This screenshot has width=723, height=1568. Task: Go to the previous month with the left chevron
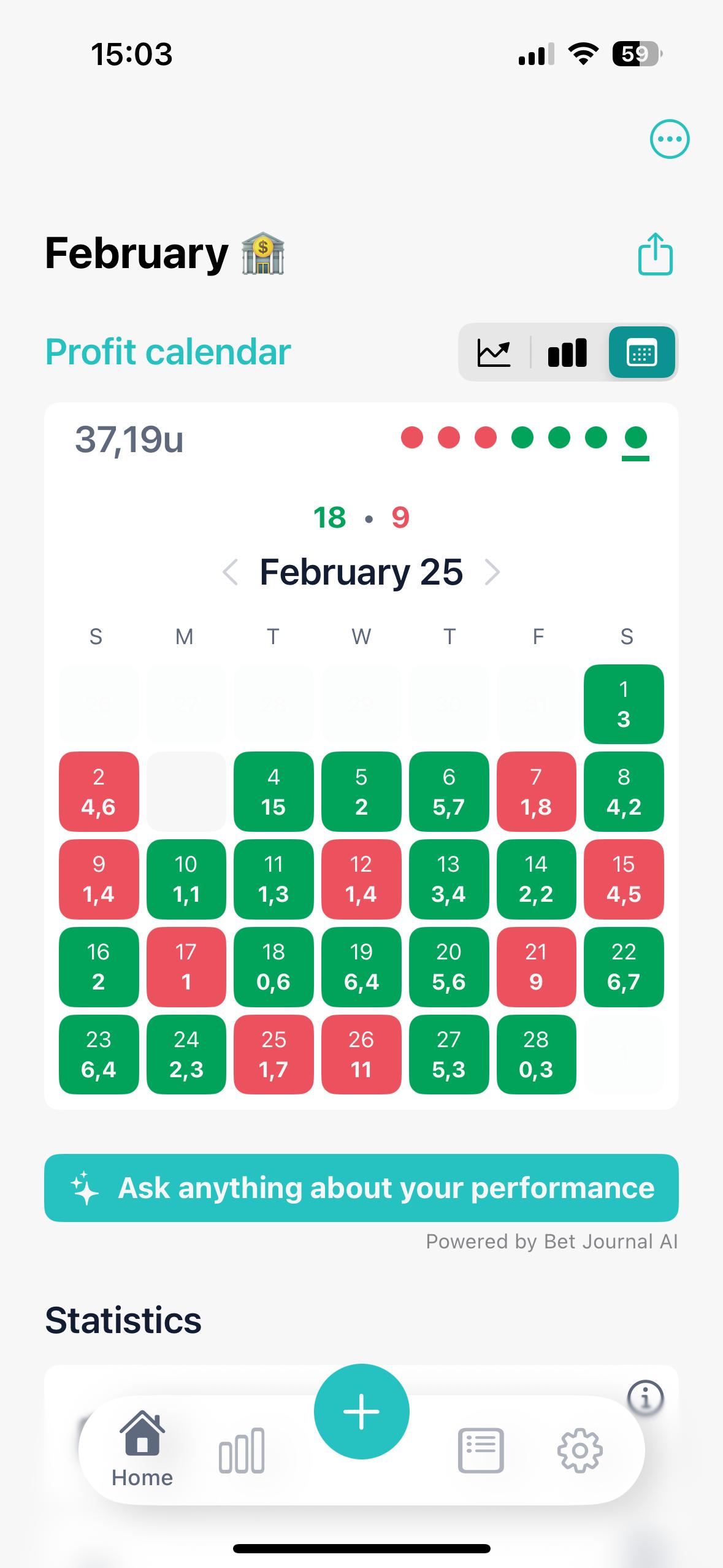point(232,572)
